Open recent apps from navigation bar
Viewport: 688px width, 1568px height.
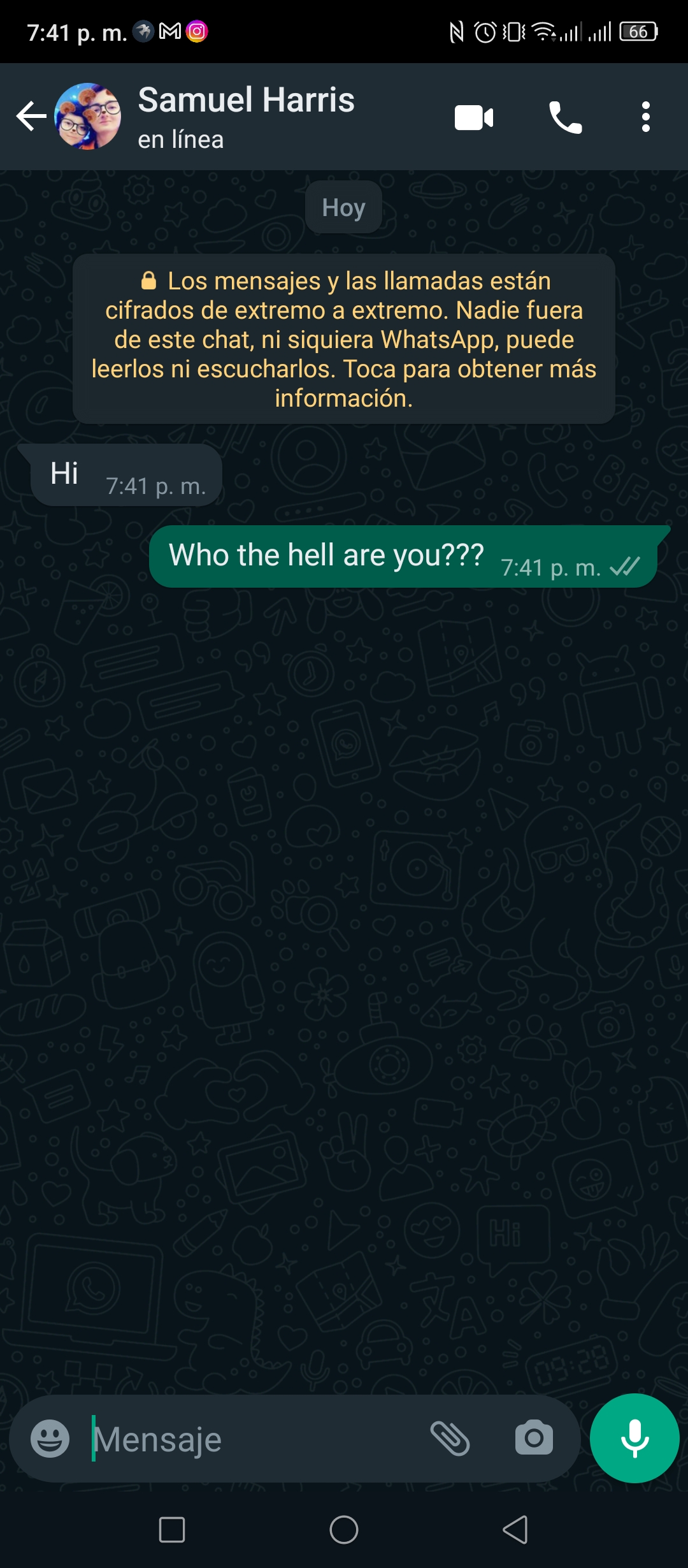[172, 1529]
